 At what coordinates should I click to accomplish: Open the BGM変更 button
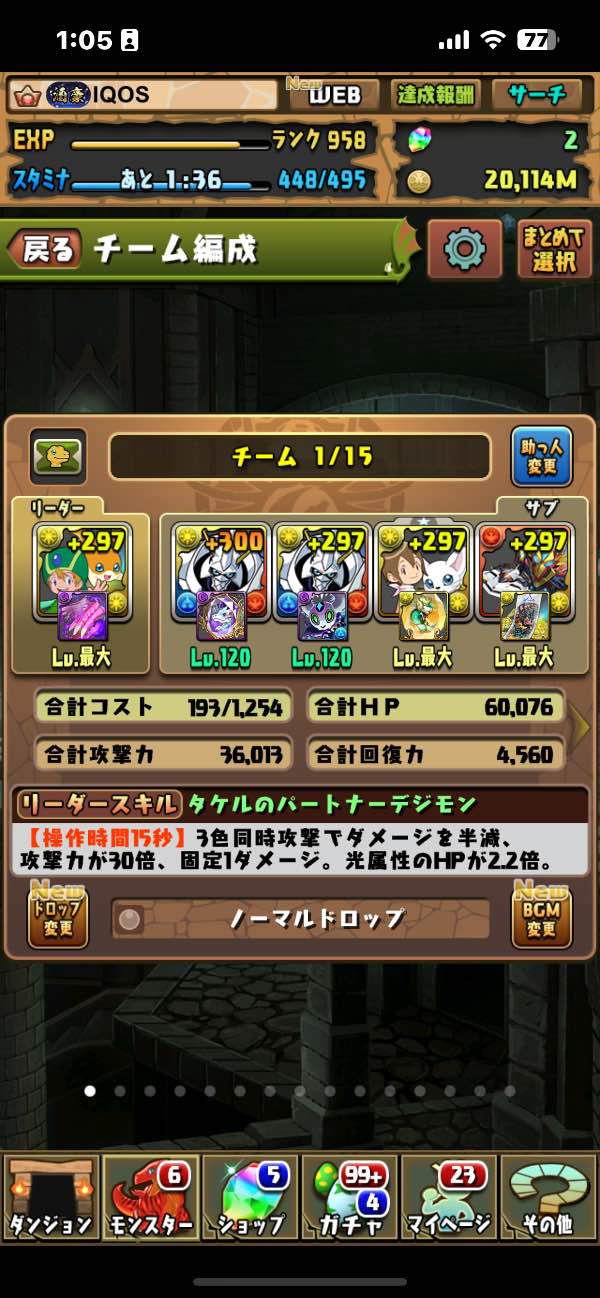pos(541,917)
